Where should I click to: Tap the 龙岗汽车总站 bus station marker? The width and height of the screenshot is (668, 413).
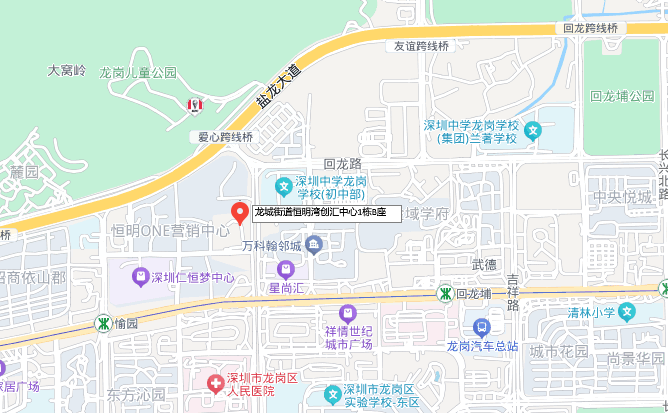coord(482,327)
